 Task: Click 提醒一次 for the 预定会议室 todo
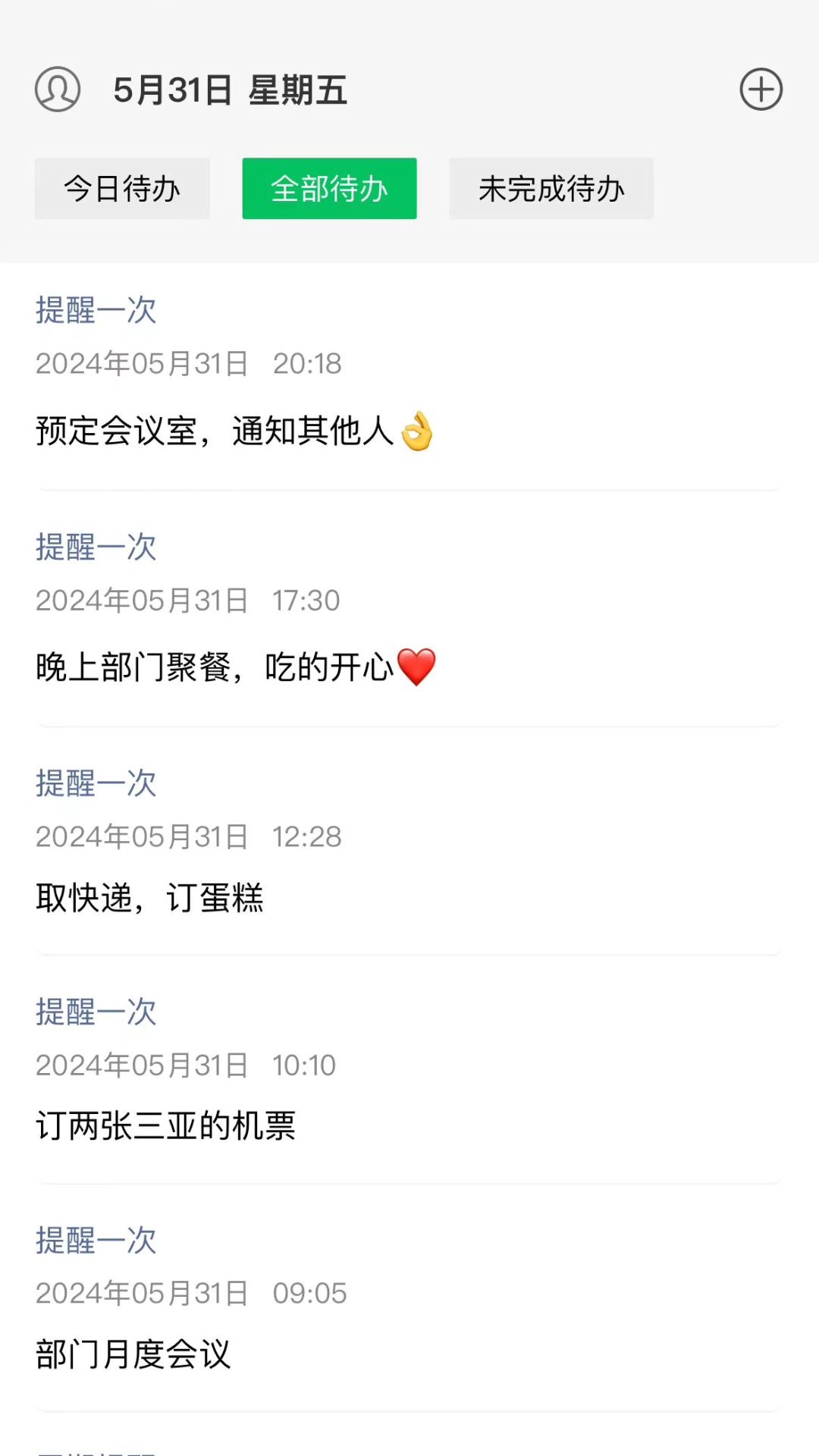point(95,311)
